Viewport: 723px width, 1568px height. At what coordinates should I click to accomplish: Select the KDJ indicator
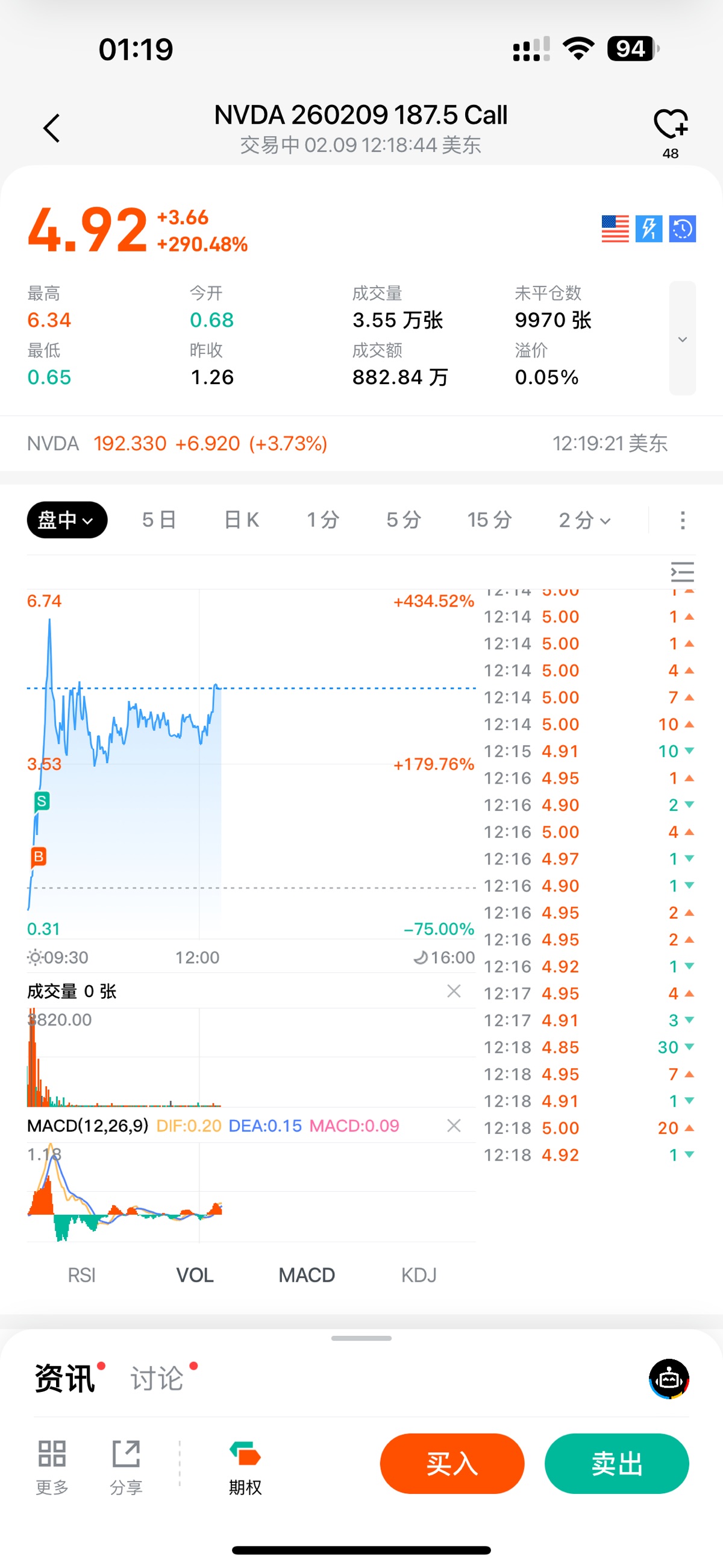(419, 1274)
